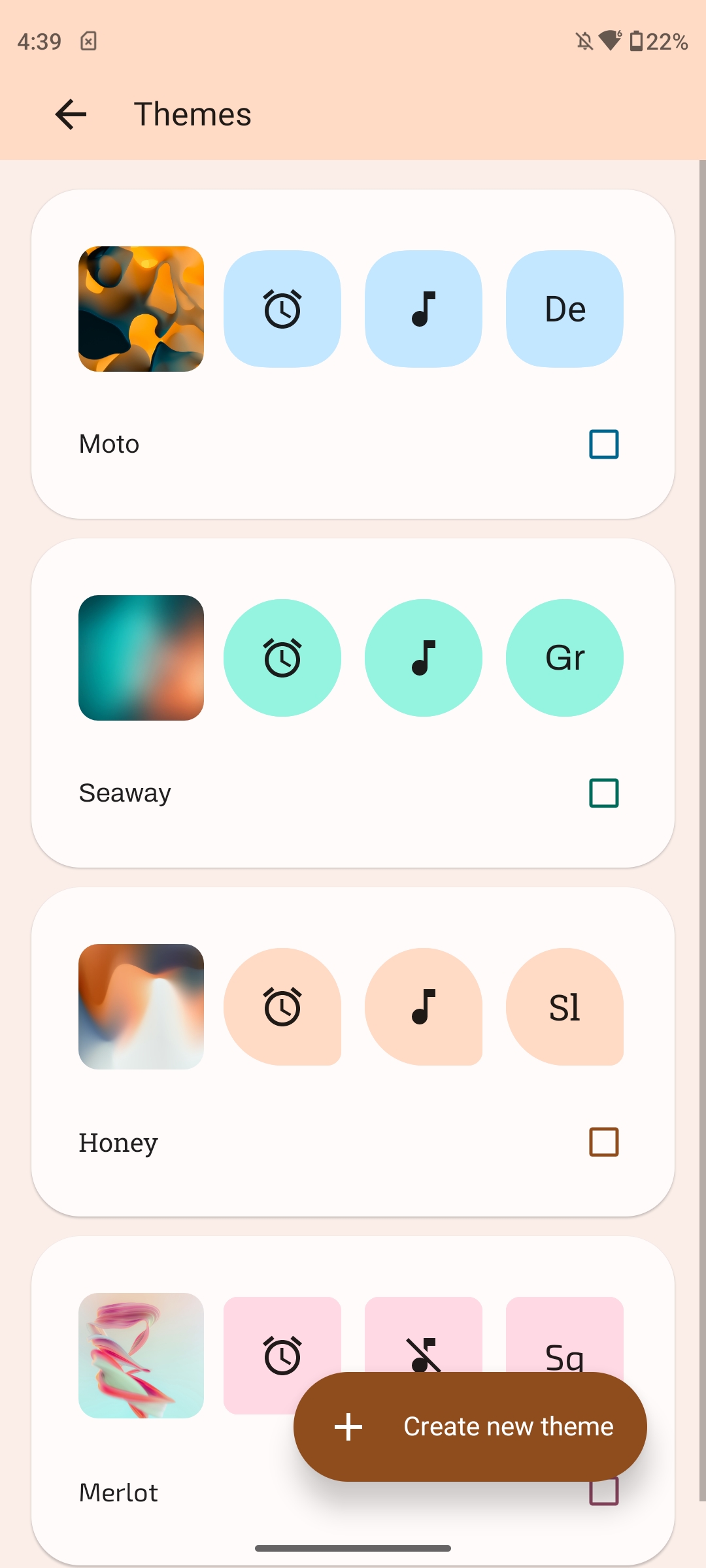Open the Moto theme card

click(353, 354)
